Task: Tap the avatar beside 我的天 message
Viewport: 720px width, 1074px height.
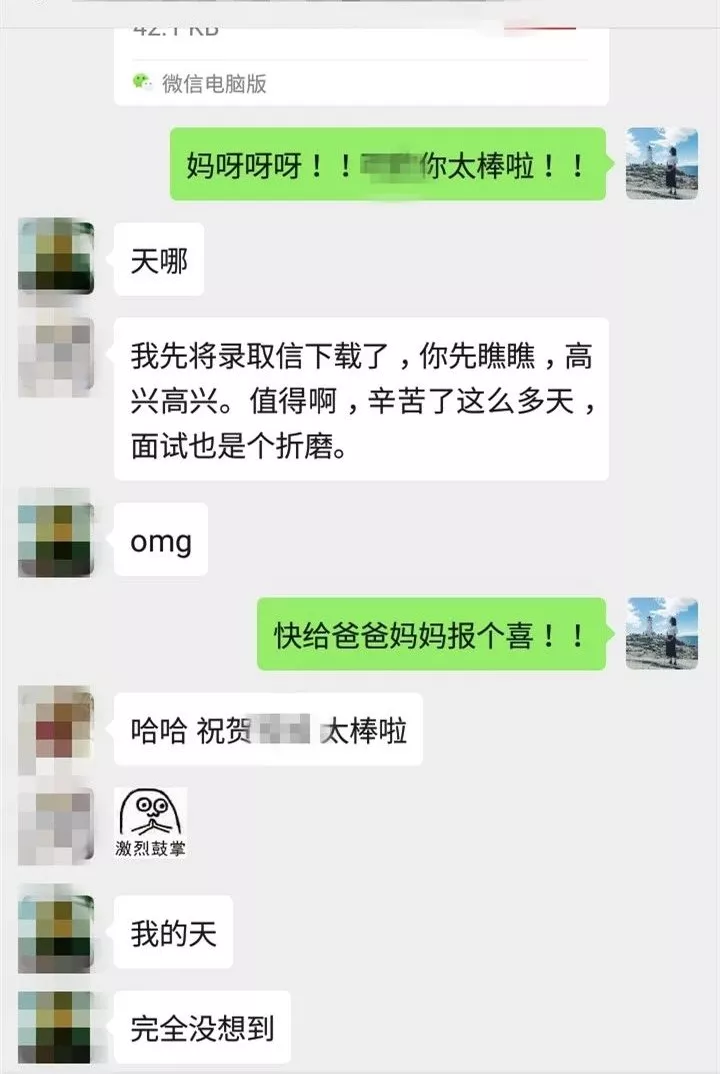Action: tap(56, 932)
